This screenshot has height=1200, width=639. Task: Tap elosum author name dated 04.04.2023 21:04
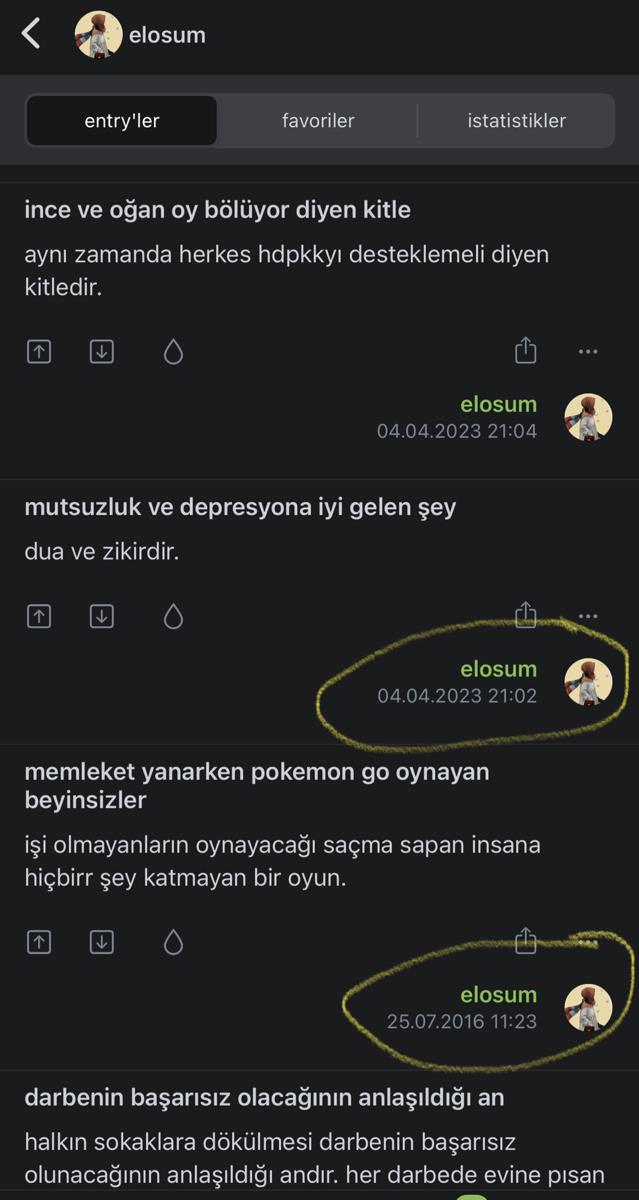click(498, 405)
